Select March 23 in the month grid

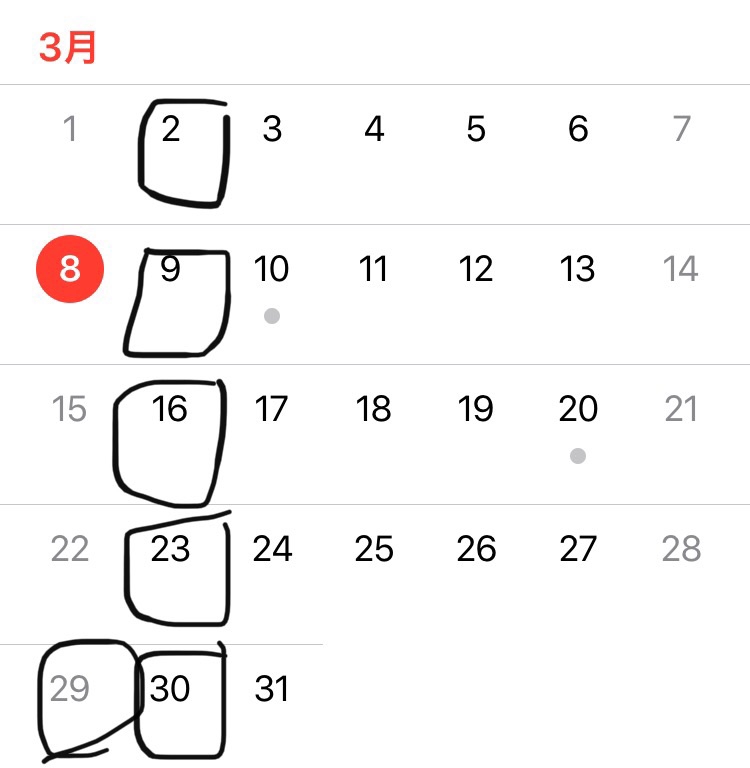point(170,549)
